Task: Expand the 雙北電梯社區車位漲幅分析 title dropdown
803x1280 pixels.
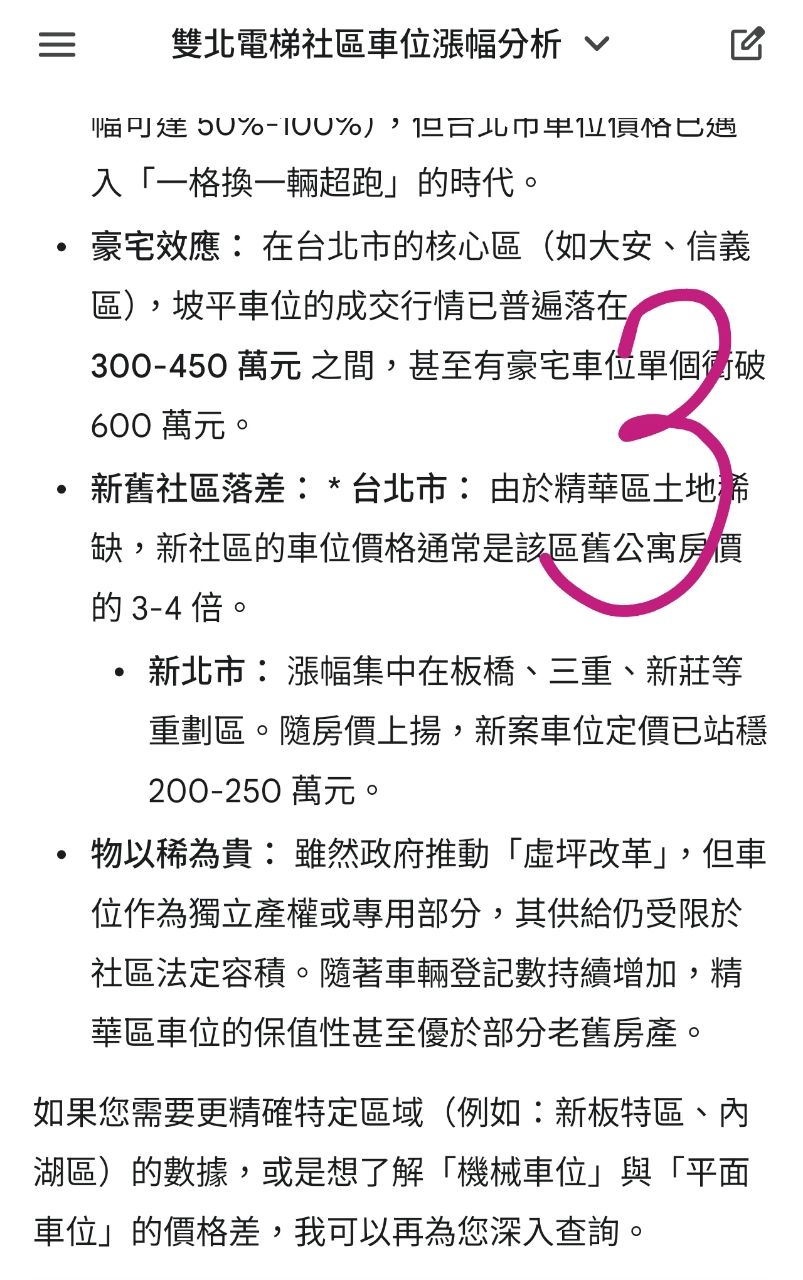Action: 596,45
